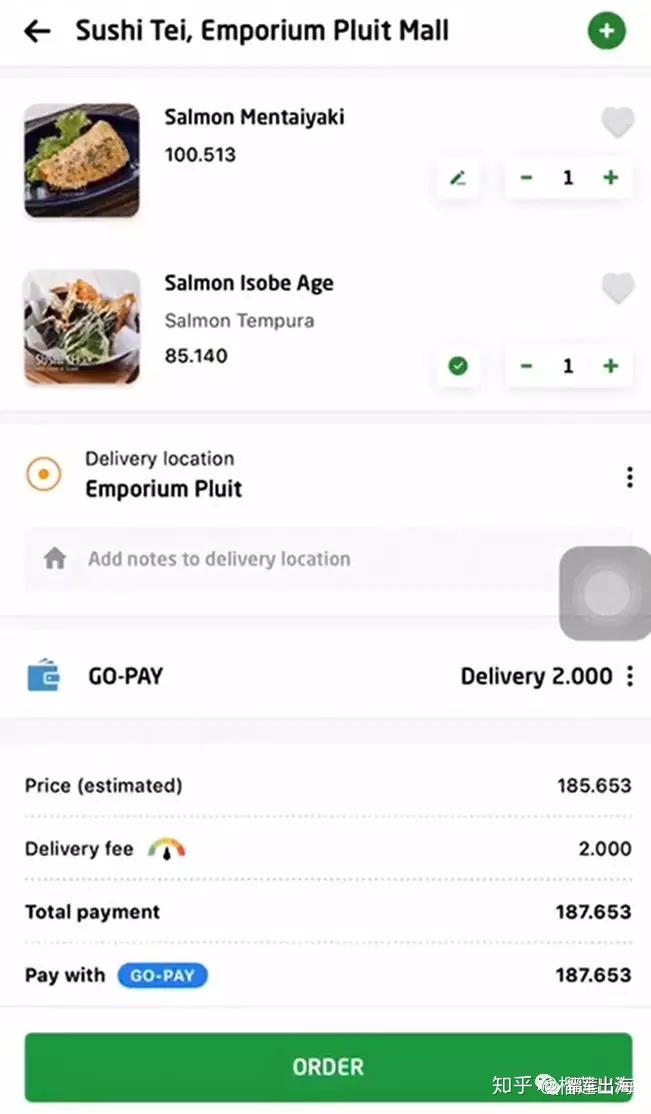Open GO-PAY payment options menu
Image resolution: width=651 pixels, height=1114 pixels.
629,677
